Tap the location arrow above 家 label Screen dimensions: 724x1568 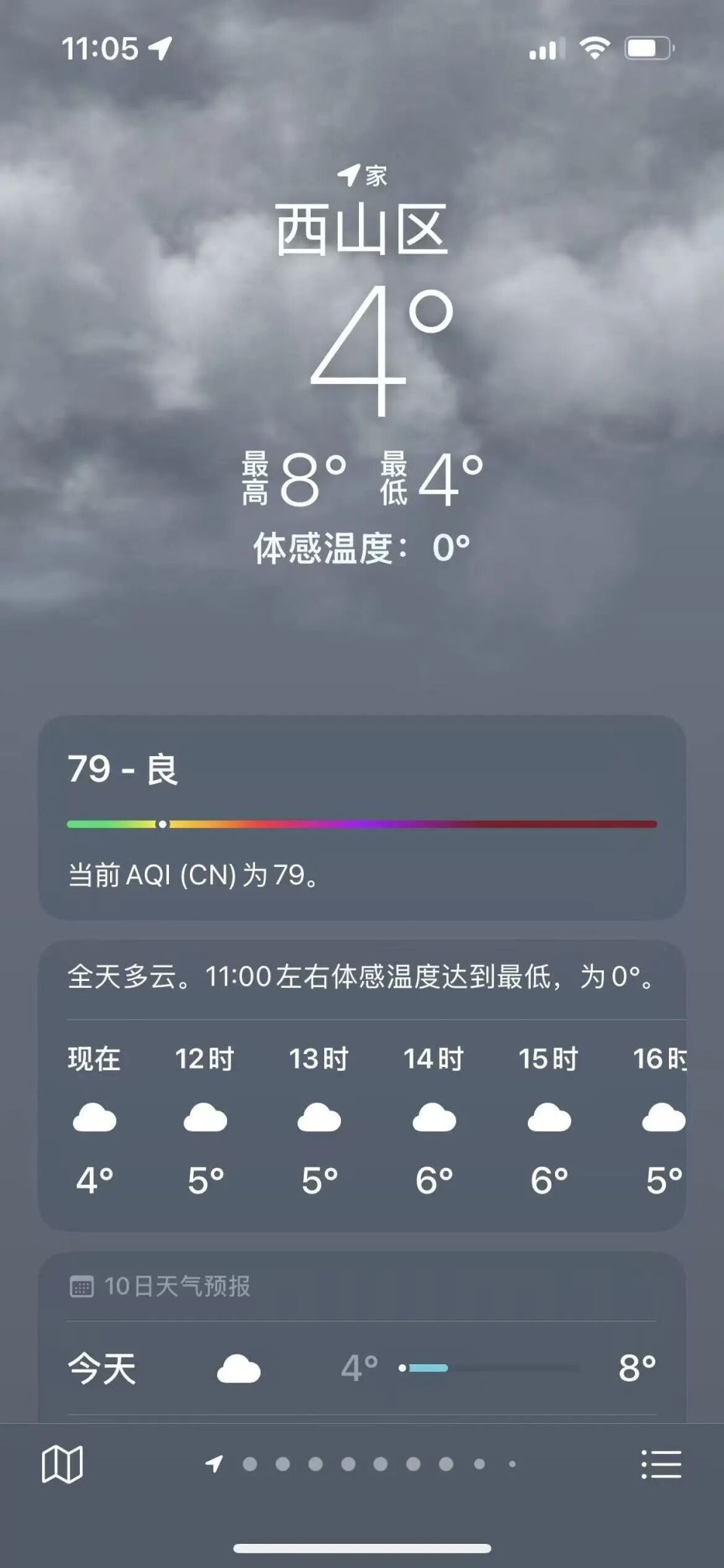coord(347,175)
